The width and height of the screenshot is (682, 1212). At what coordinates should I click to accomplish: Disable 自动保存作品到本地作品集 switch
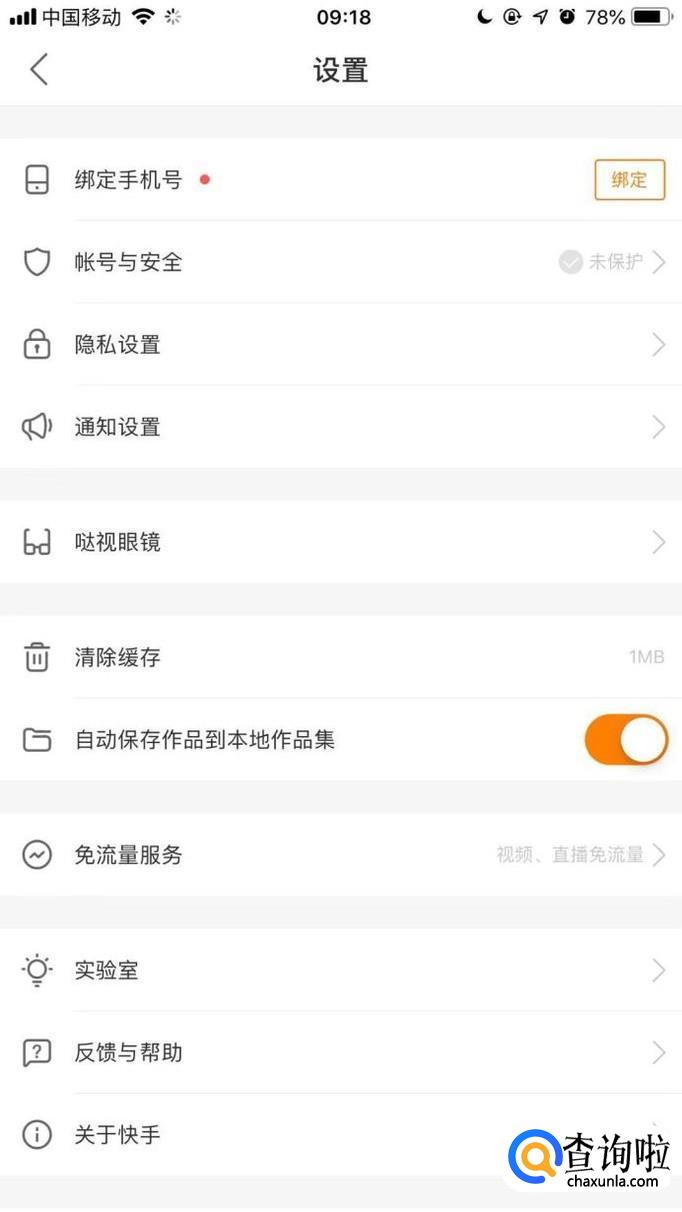626,740
